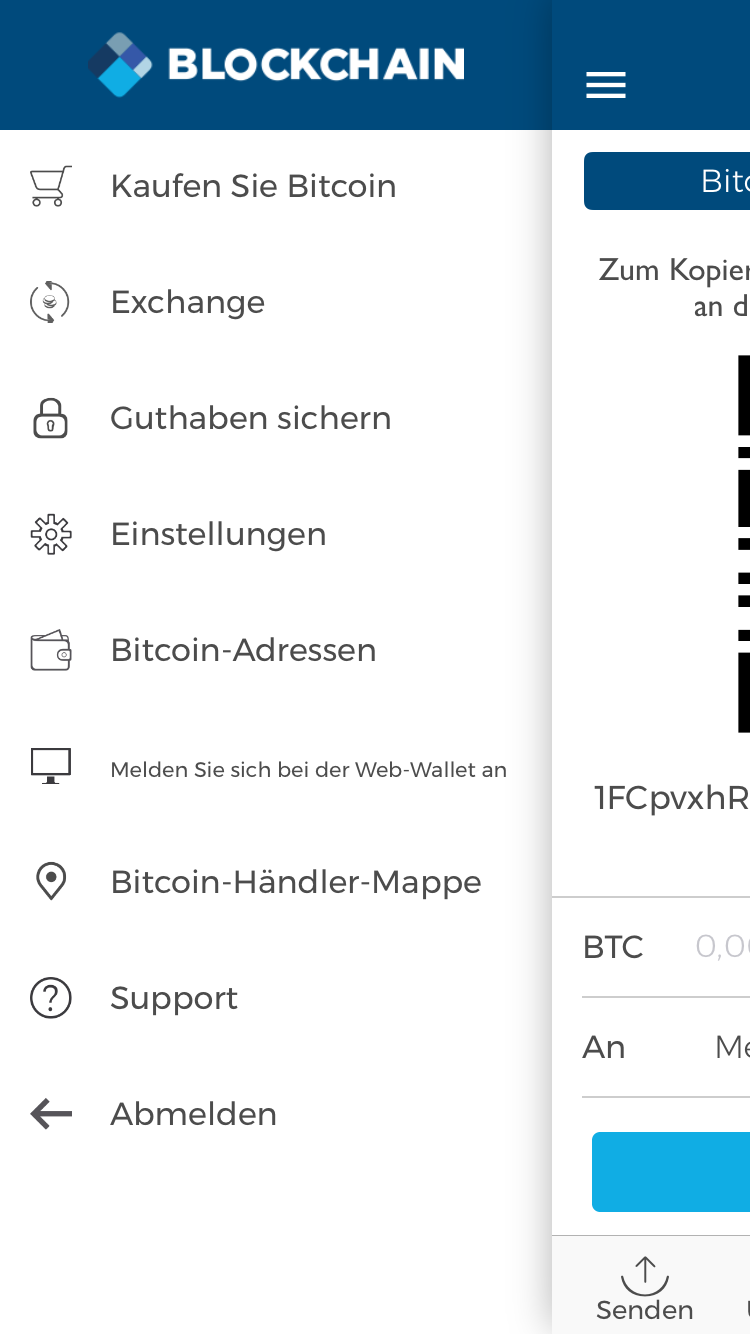Image resolution: width=750 pixels, height=1334 pixels.
Task: Click the Abmelden link to log out
Action: (x=193, y=1113)
